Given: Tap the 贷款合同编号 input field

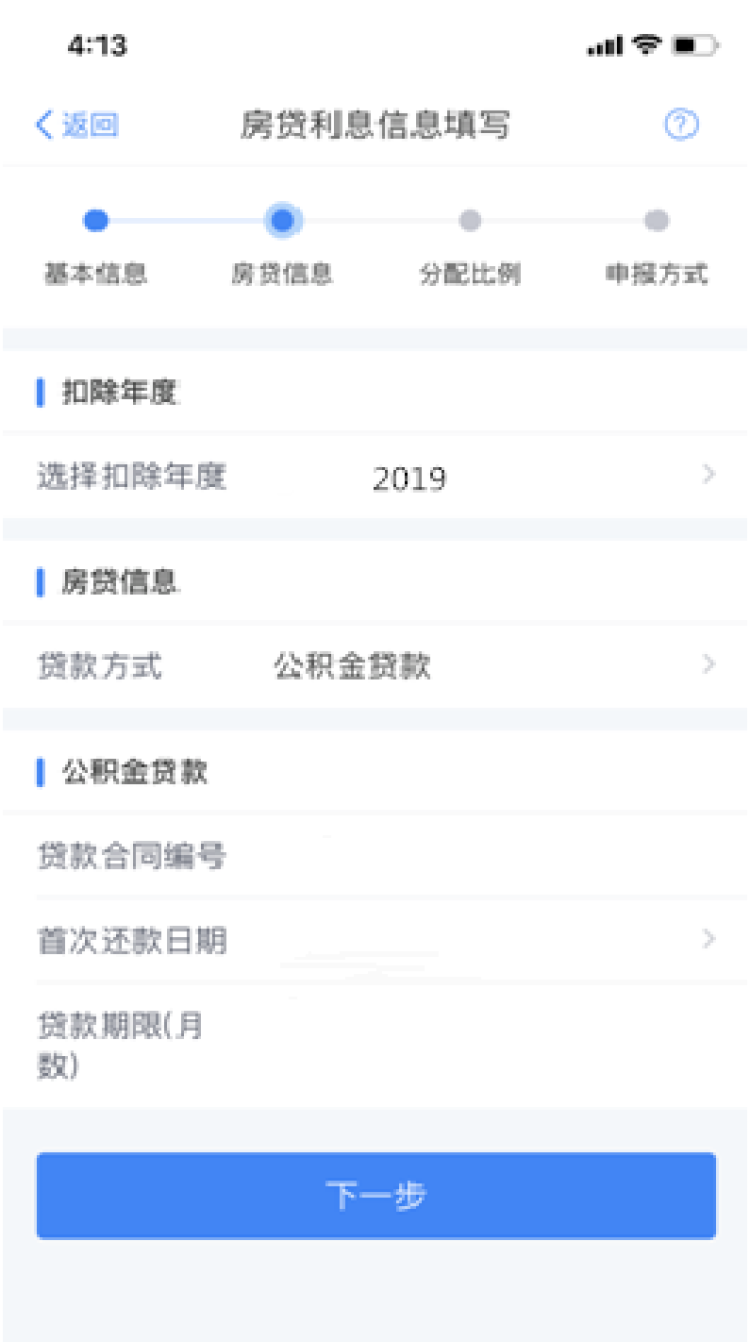Looking at the screenshot, I should tap(470, 856).
